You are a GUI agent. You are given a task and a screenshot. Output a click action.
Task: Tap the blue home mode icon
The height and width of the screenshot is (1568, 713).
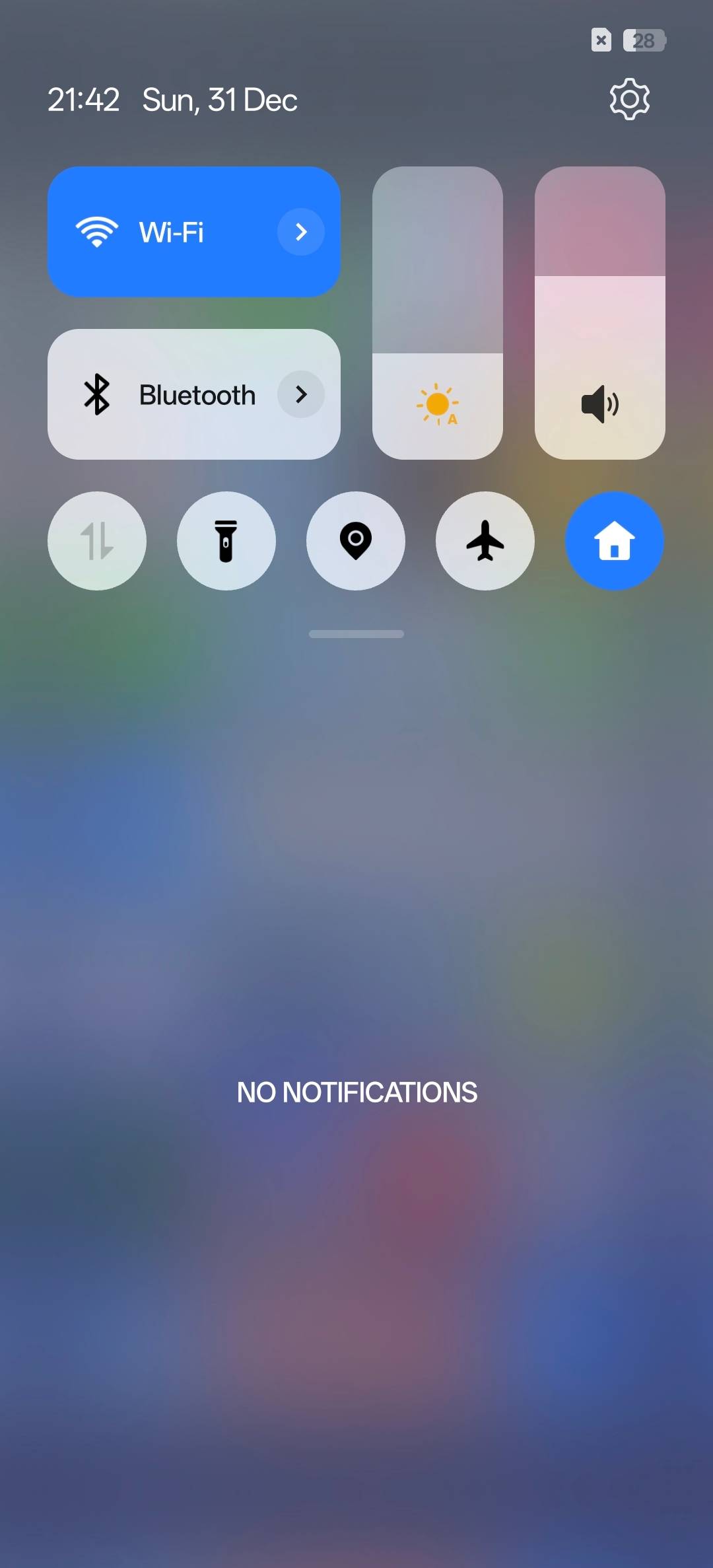[x=614, y=541]
